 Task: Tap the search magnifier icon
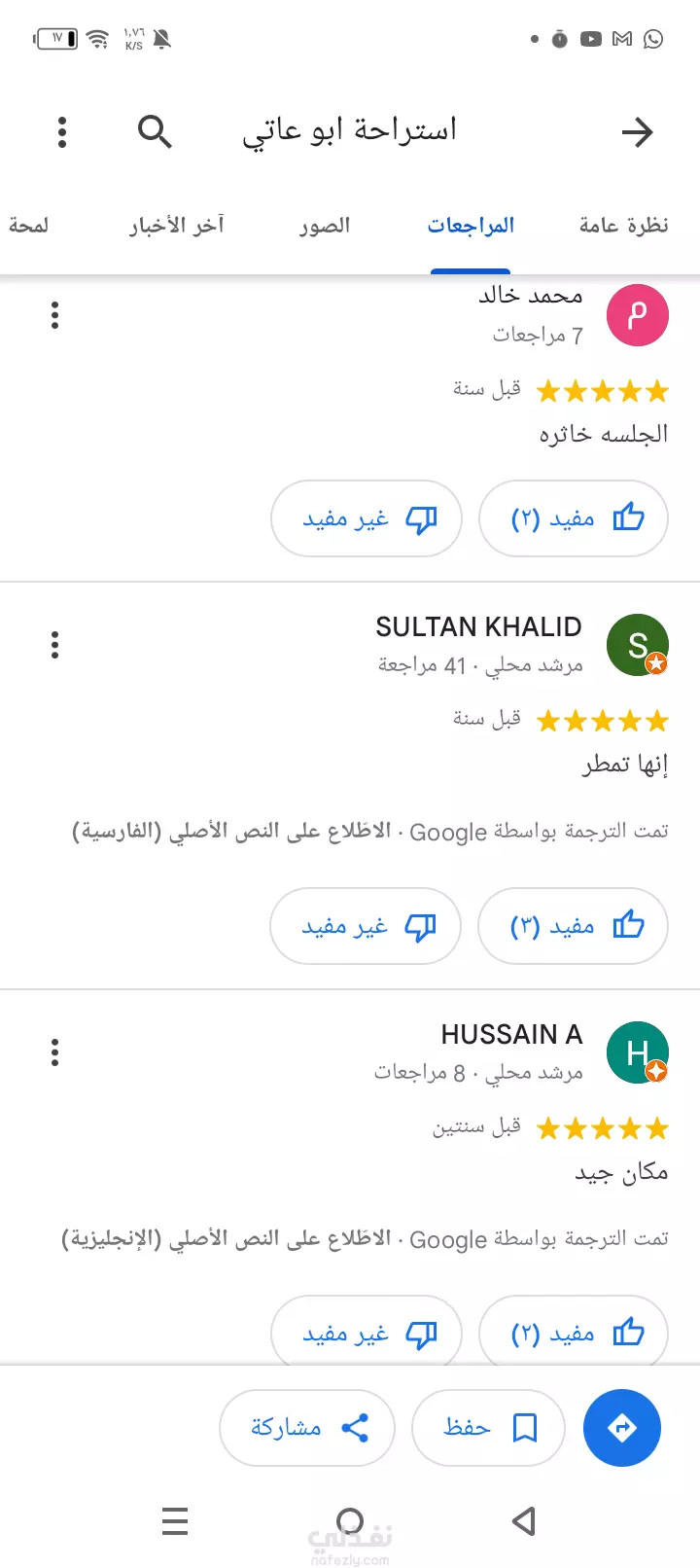[x=155, y=131]
